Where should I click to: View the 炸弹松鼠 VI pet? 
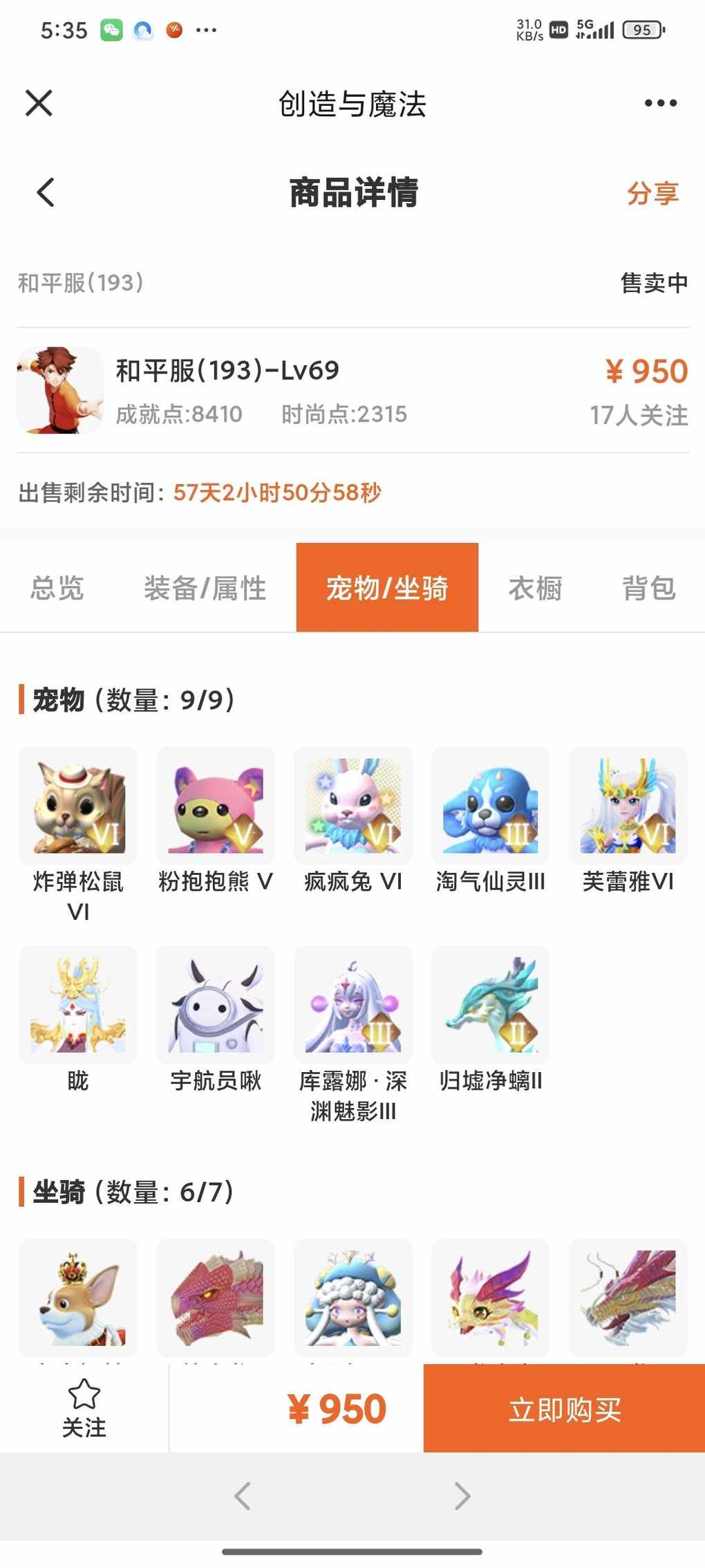click(78, 806)
